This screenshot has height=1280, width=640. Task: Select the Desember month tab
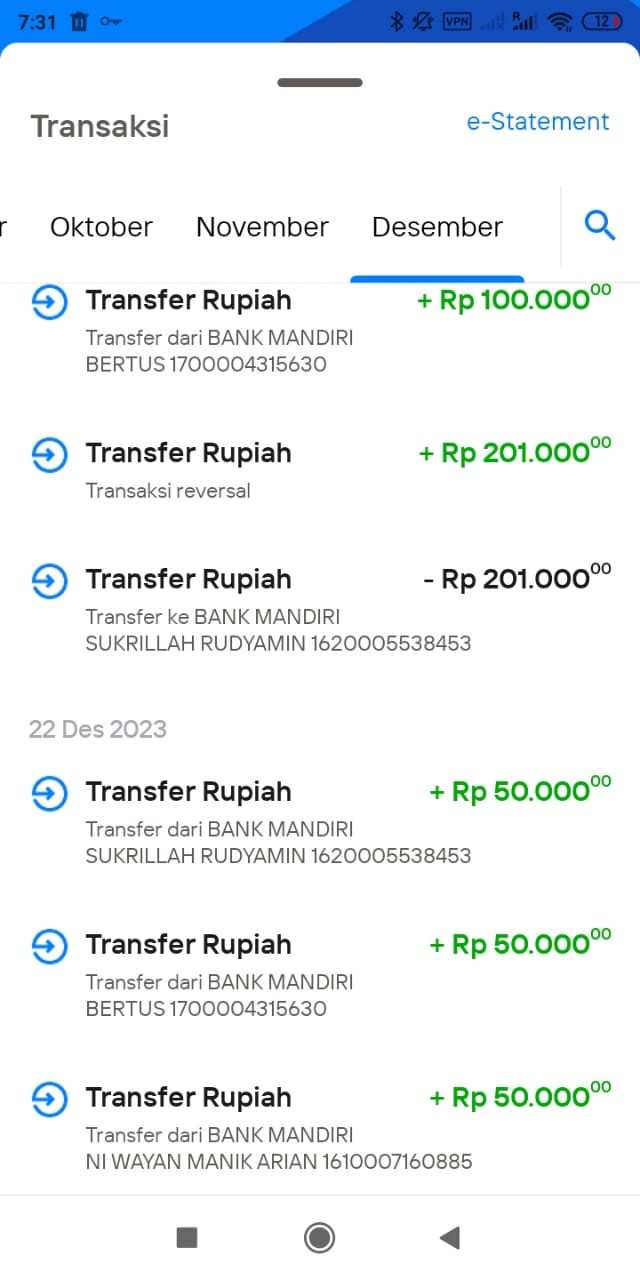437,227
